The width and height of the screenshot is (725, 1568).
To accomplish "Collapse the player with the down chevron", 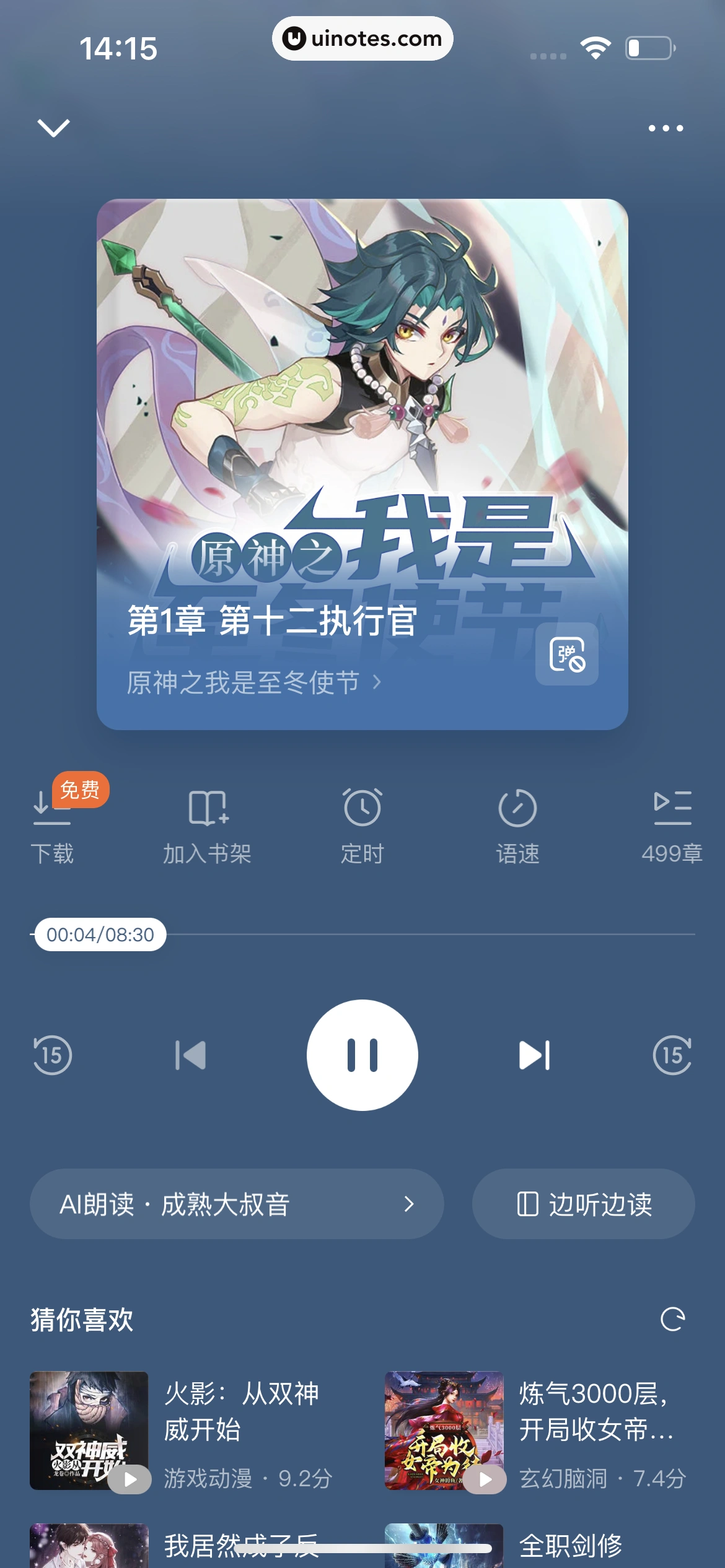I will click(x=54, y=128).
